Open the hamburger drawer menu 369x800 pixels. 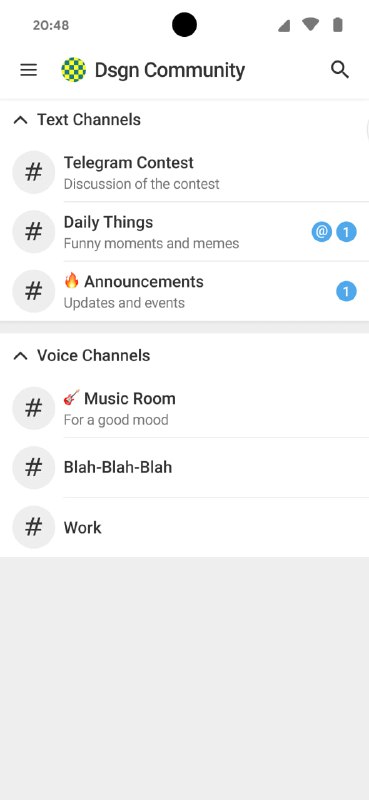coord(29,70)
